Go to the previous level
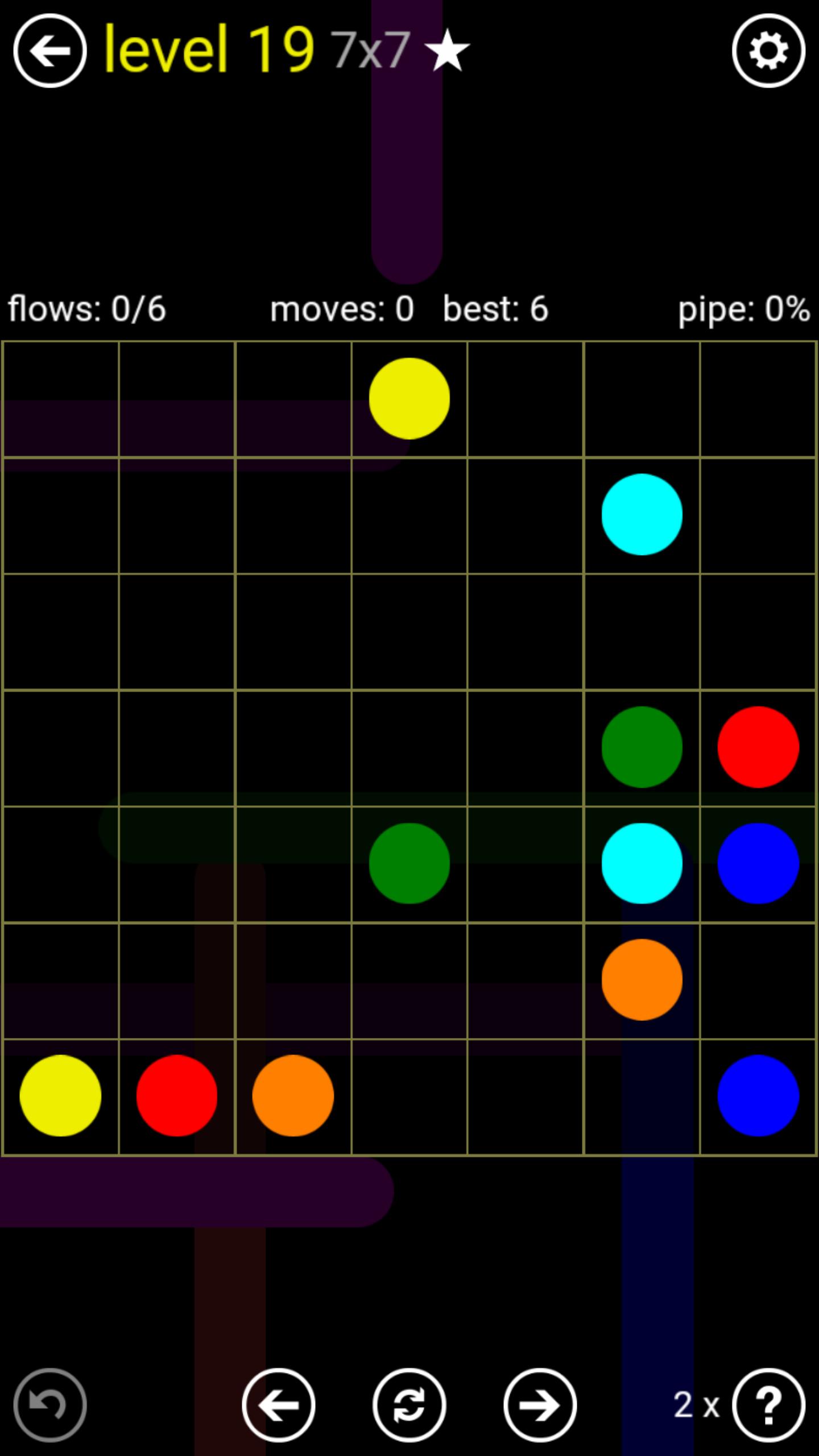Screen dimensions: 819x1456 [x=279, y=1405]
